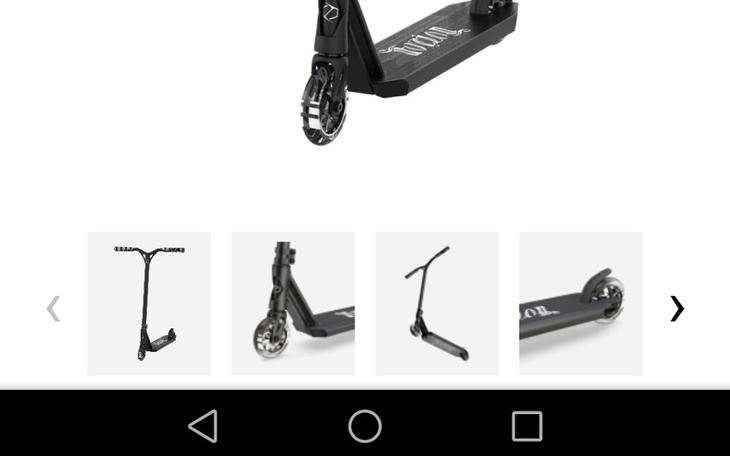Go to previous thumbnails with left arrow

(x=53, y=308)
